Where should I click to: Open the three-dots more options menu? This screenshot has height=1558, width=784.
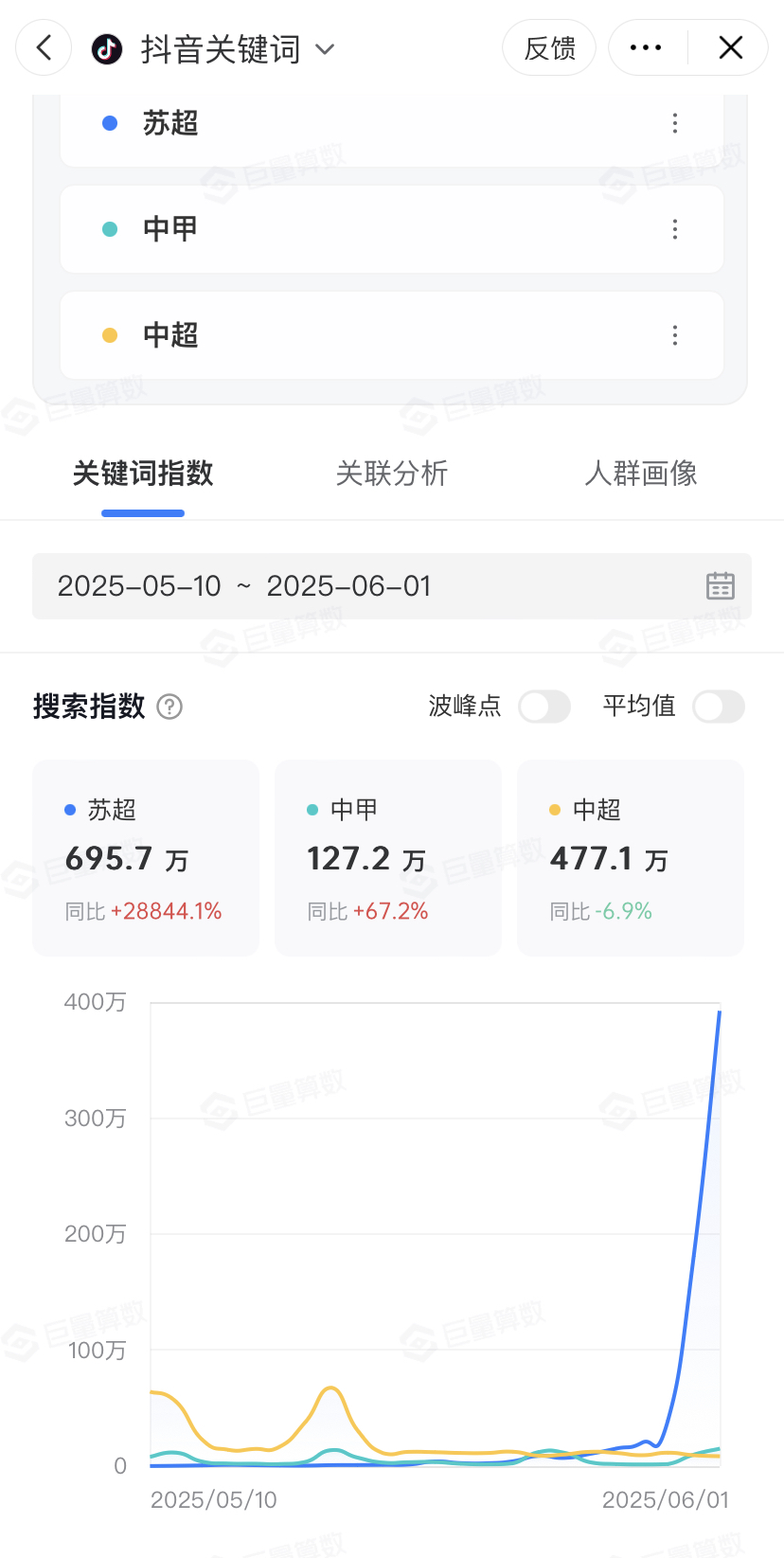pos(647,47)
